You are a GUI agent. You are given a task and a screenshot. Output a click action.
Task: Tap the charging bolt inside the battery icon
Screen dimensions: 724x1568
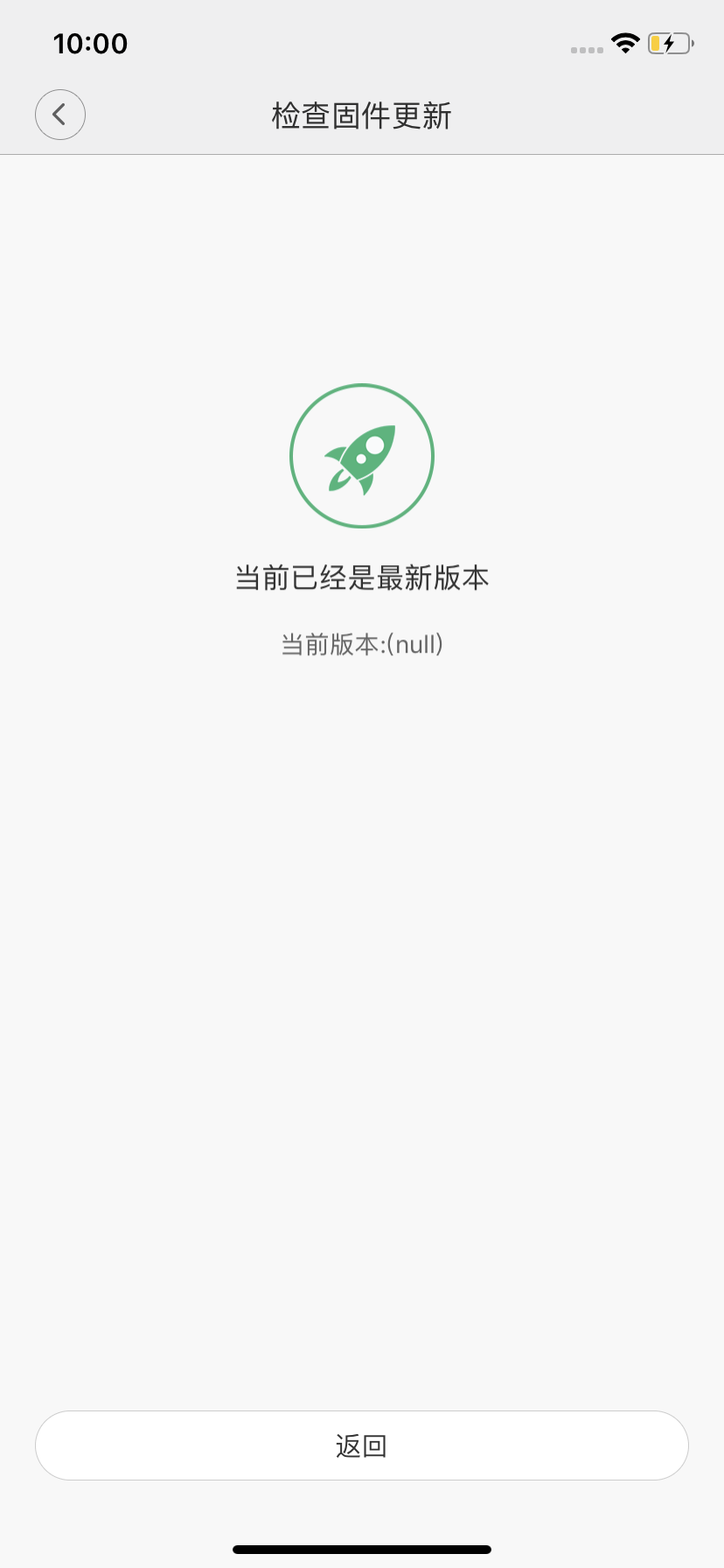click(667, 42)
